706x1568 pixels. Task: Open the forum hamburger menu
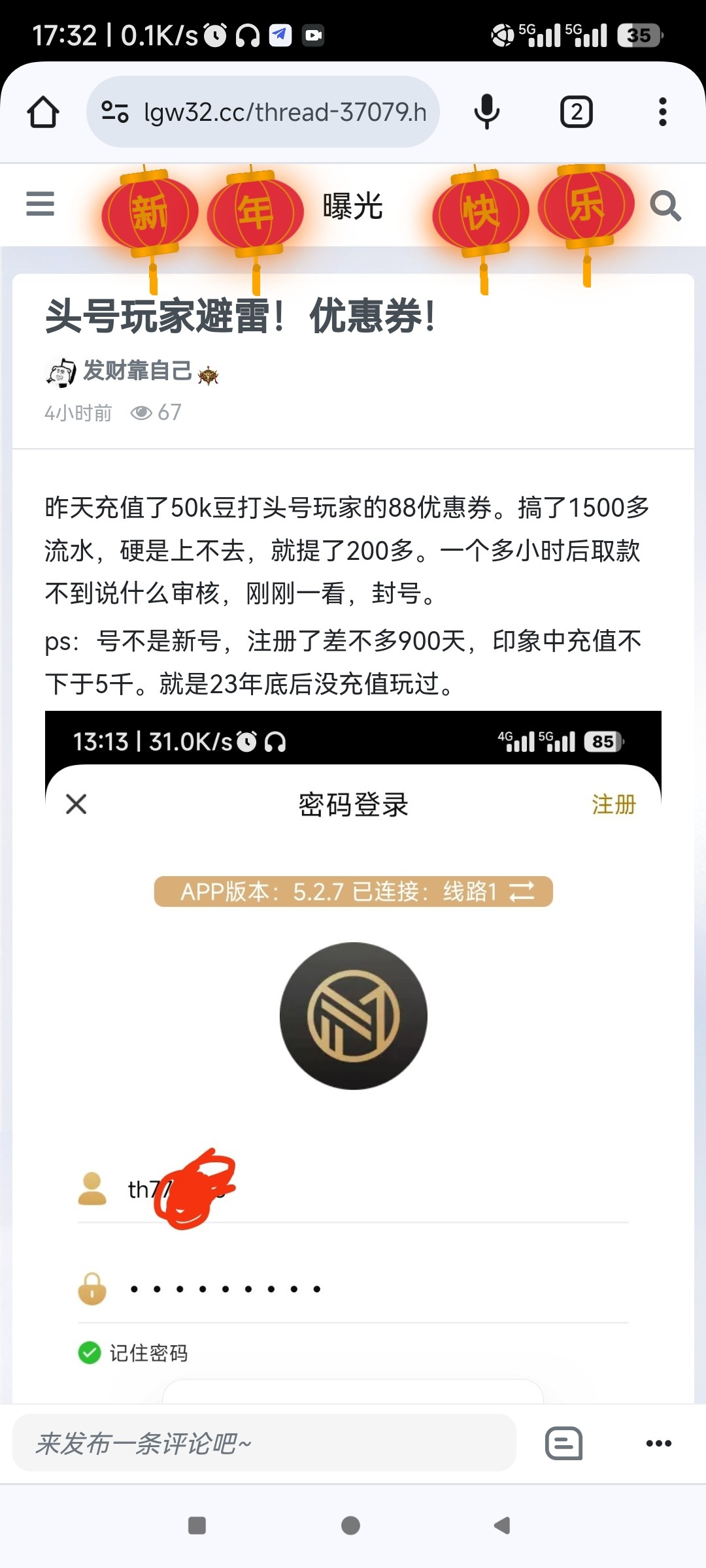coord(40,204)
